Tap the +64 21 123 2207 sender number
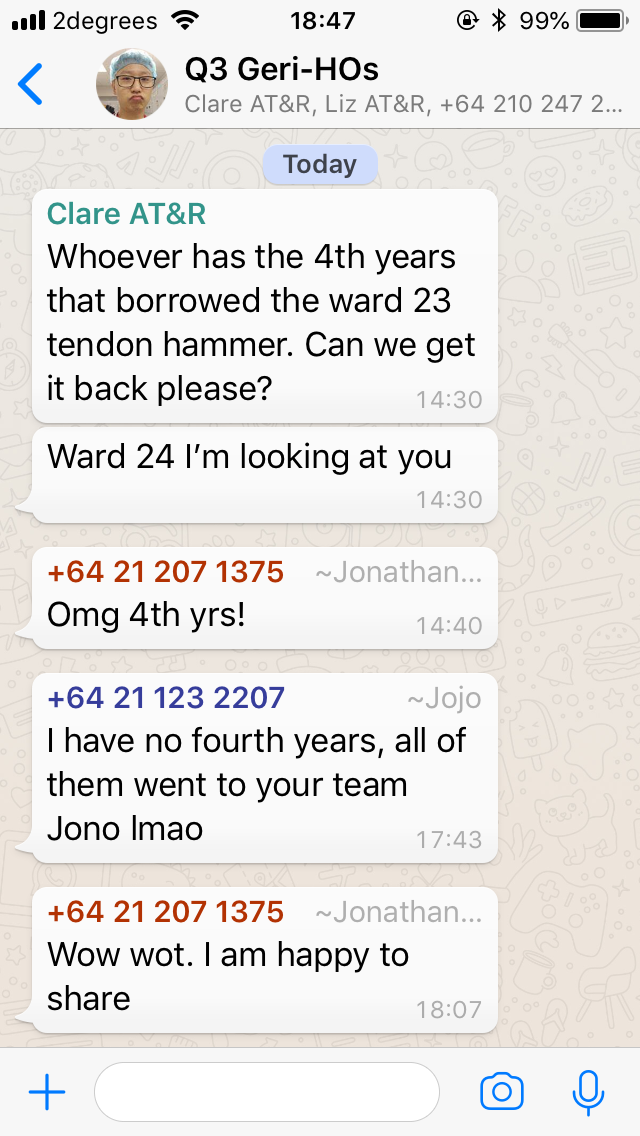The image size is (640, 1136). (166, 697)
